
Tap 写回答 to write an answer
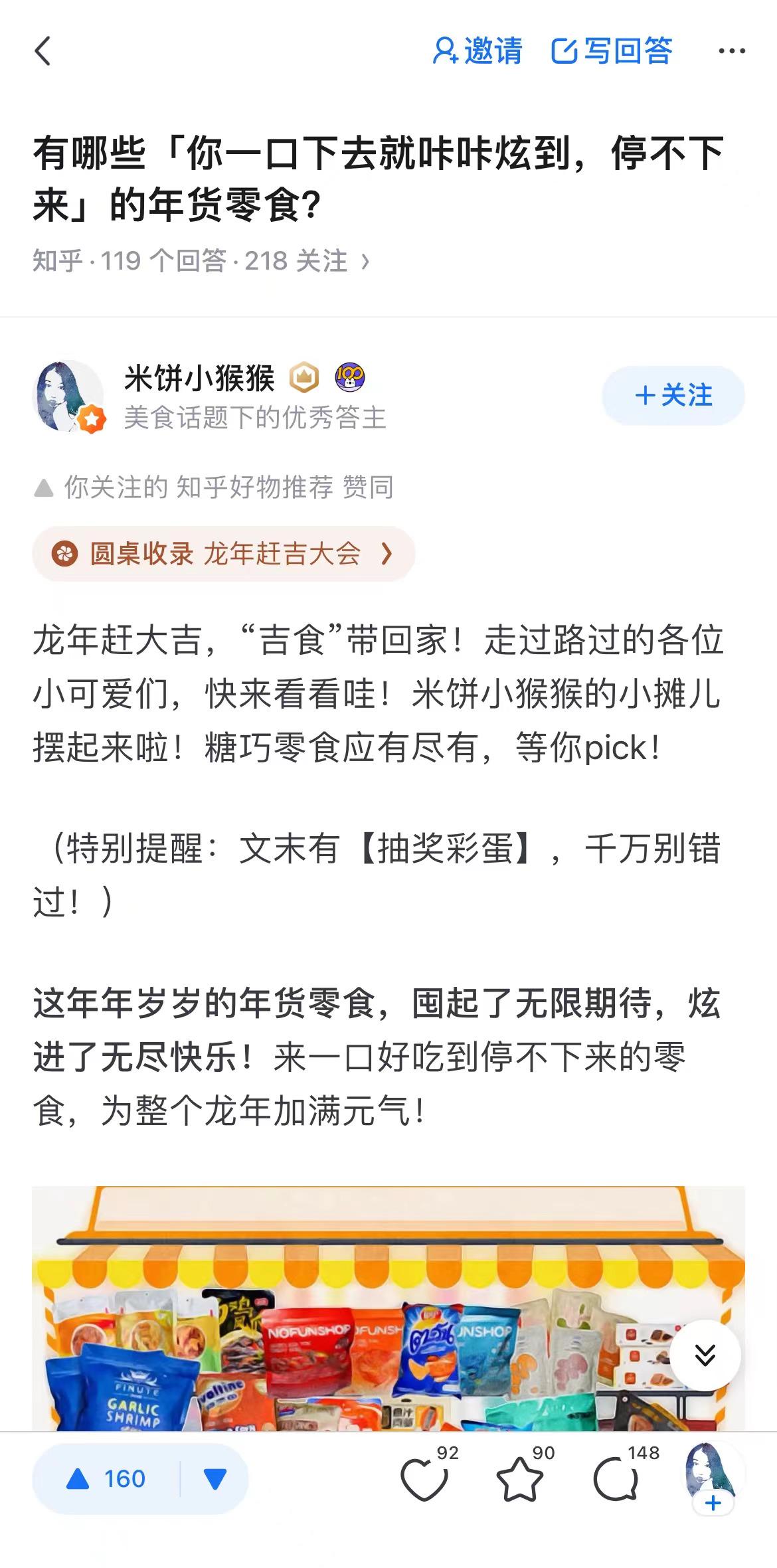click(612, 51)
